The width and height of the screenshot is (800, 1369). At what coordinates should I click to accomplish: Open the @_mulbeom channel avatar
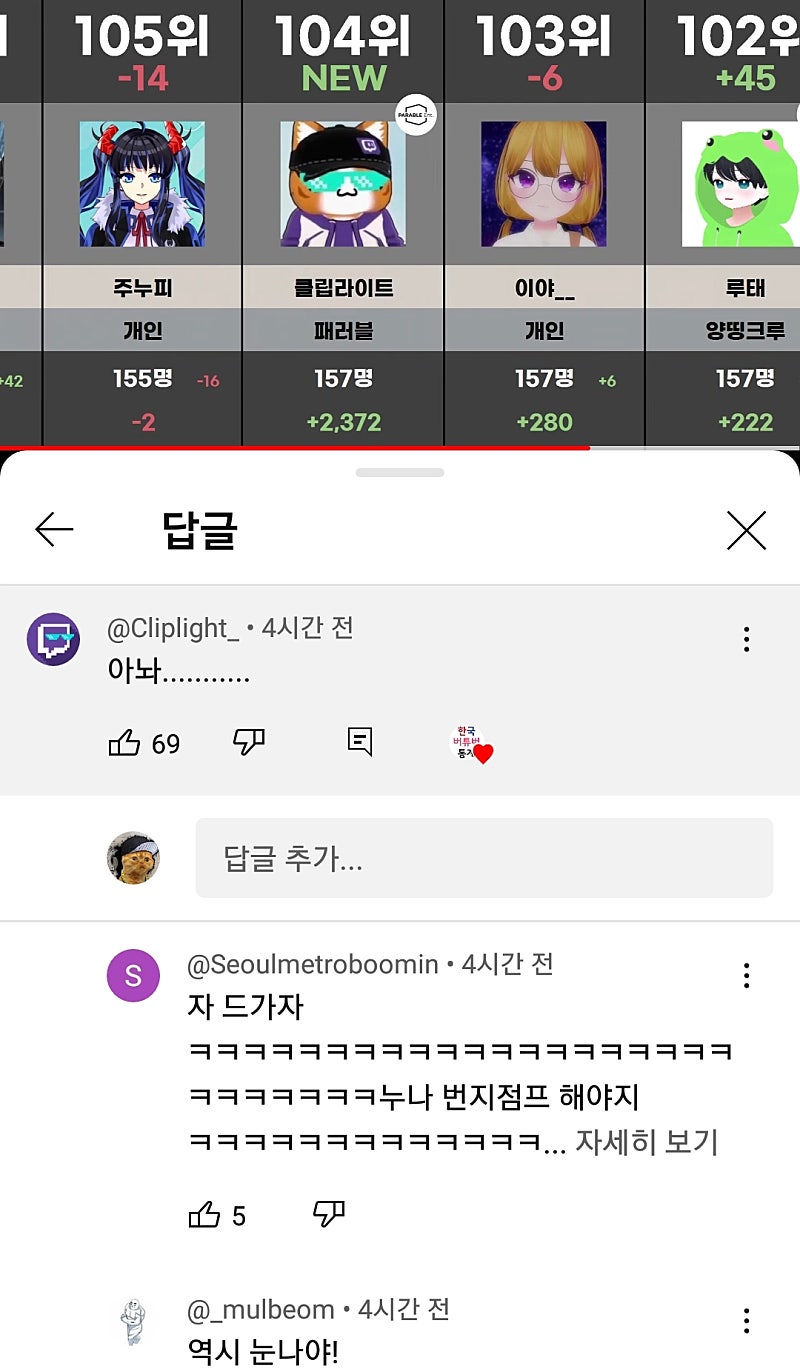click(133, 1321)
